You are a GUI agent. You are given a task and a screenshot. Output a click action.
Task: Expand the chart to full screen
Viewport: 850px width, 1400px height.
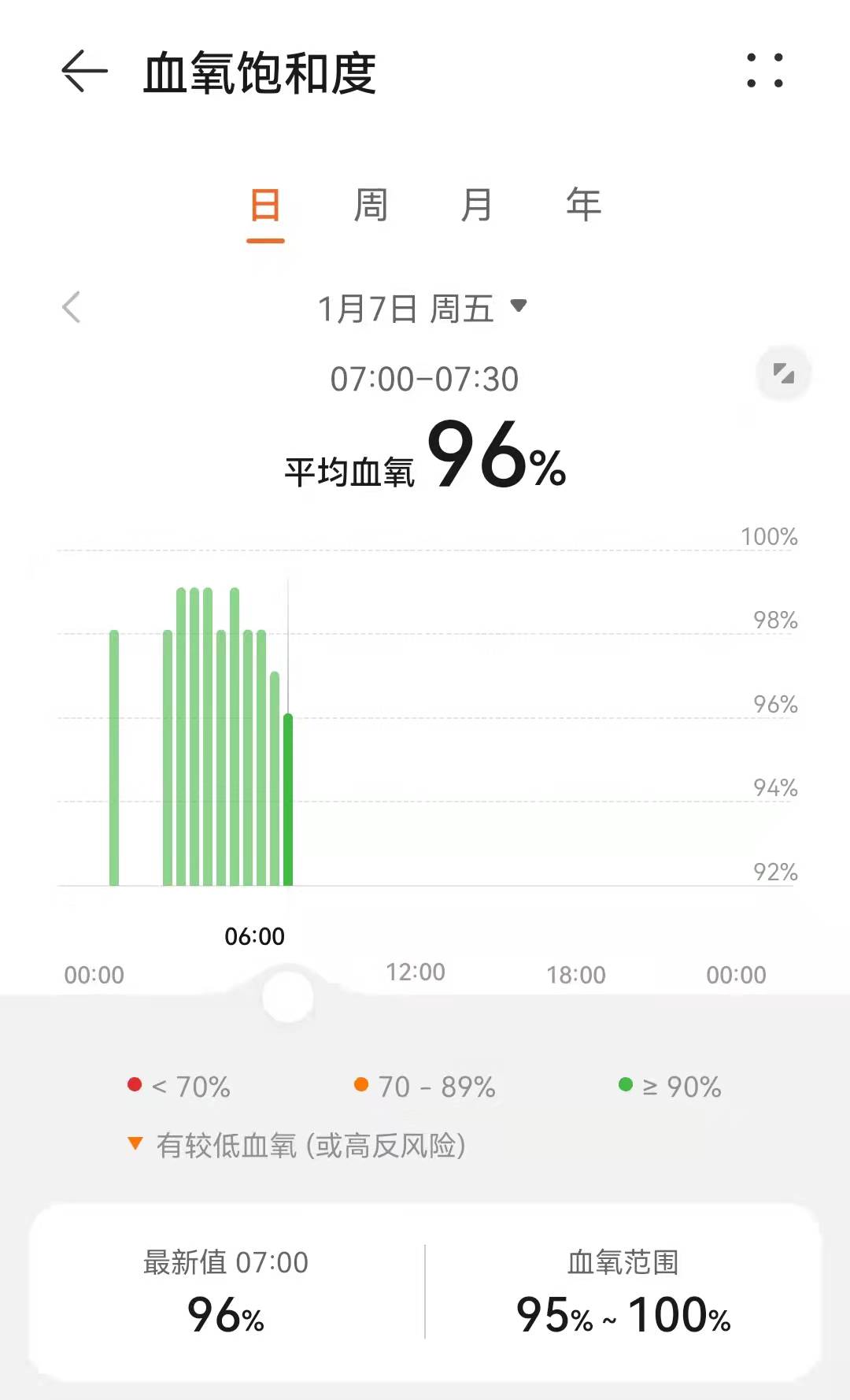point(783,372)
